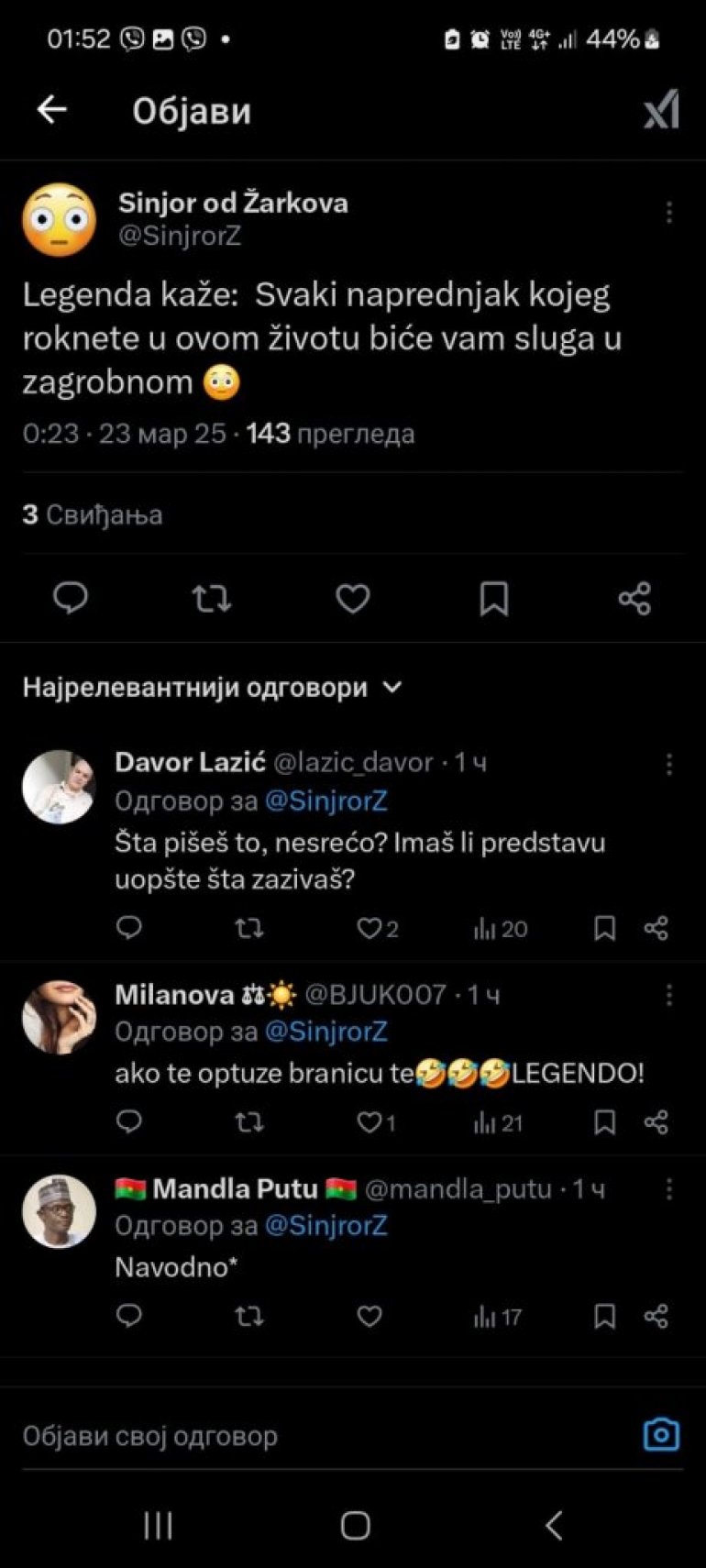706x1568 pixels.
Task: Go to the system home screen
Action: pyautogui.click(x=355, y=1526)
